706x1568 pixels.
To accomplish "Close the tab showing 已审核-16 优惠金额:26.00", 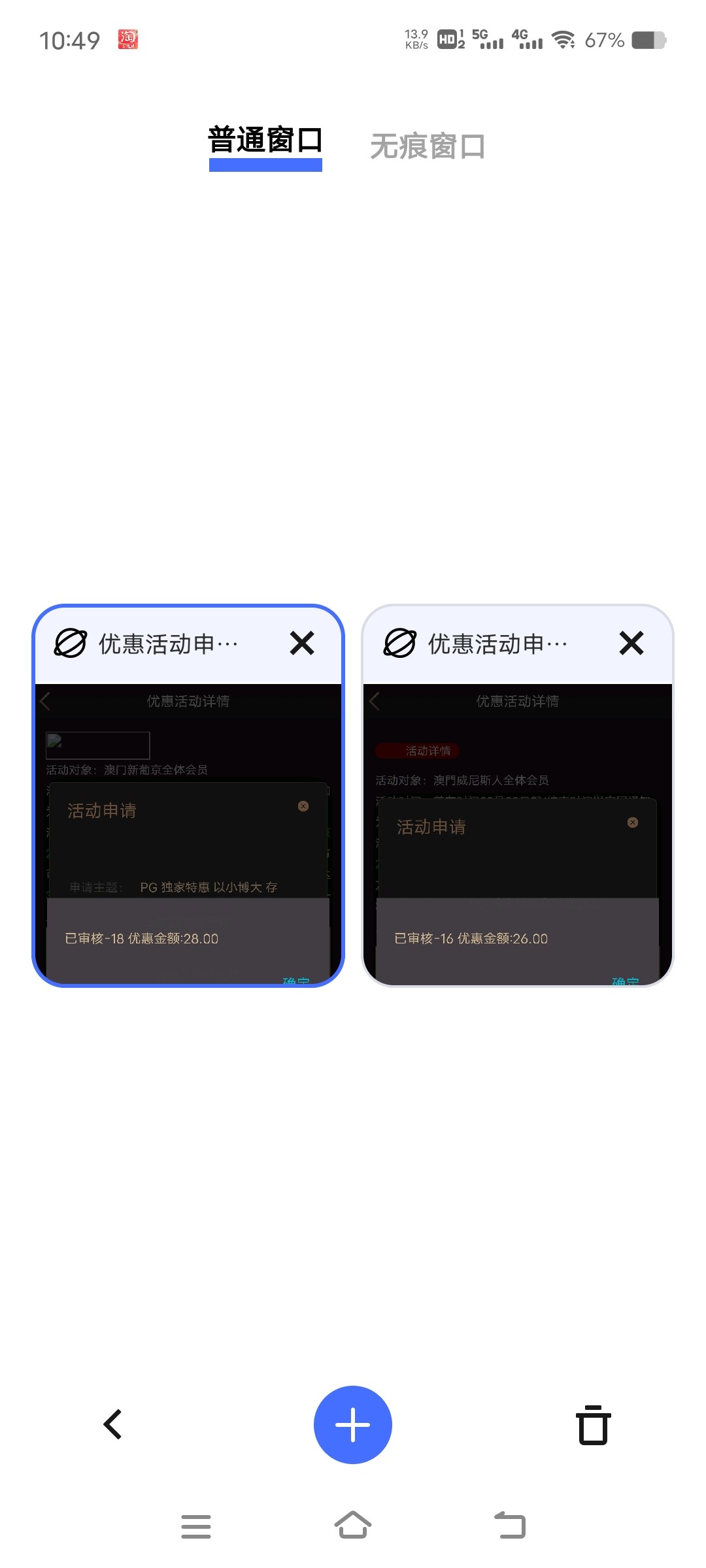I will [631, 644].
